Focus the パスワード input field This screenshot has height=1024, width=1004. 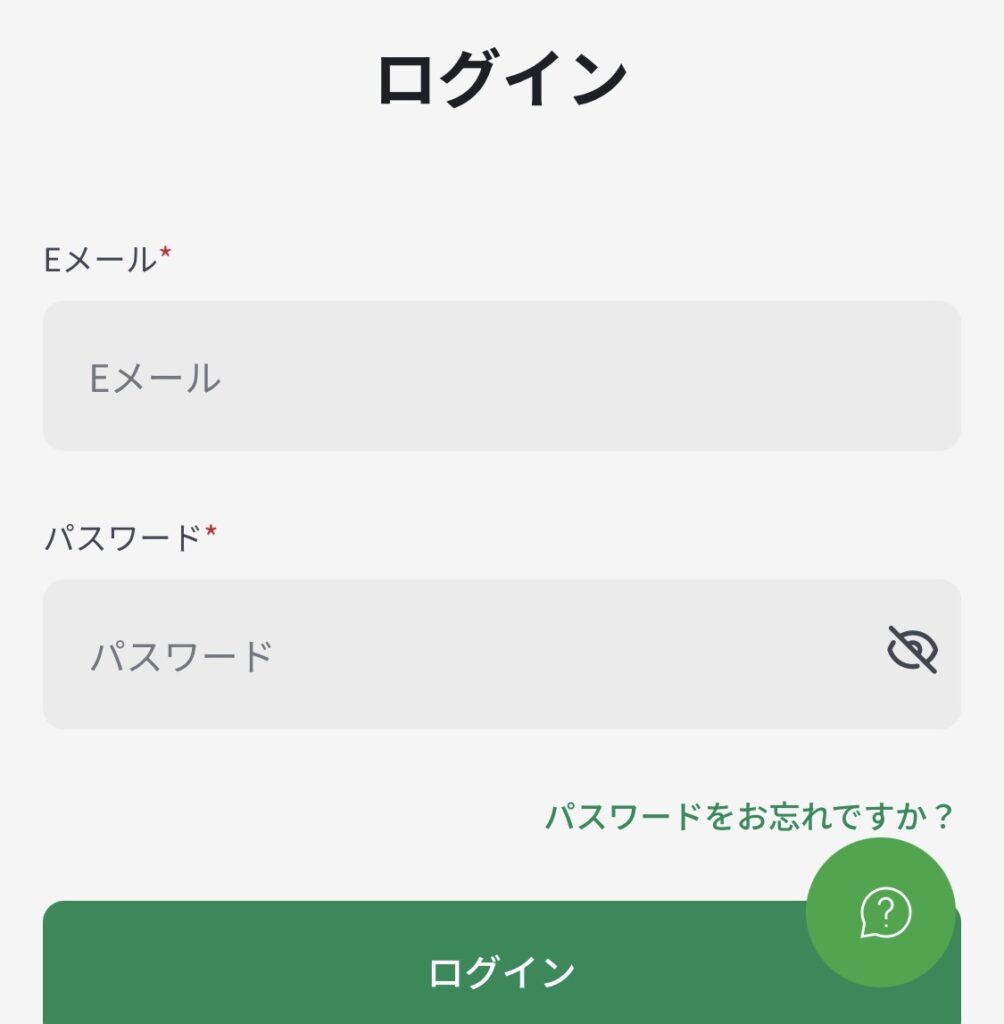[460, 655]
